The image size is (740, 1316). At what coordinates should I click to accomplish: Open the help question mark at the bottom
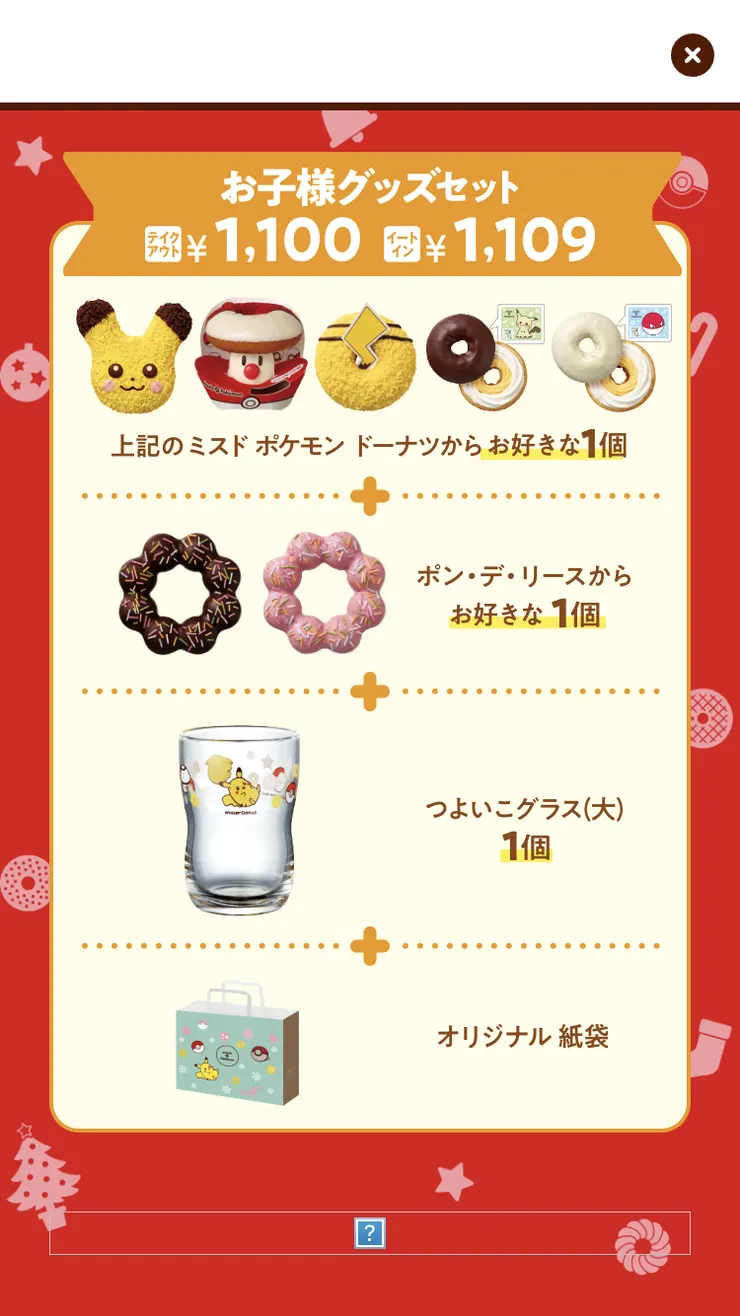click(x=370, y=1235)
